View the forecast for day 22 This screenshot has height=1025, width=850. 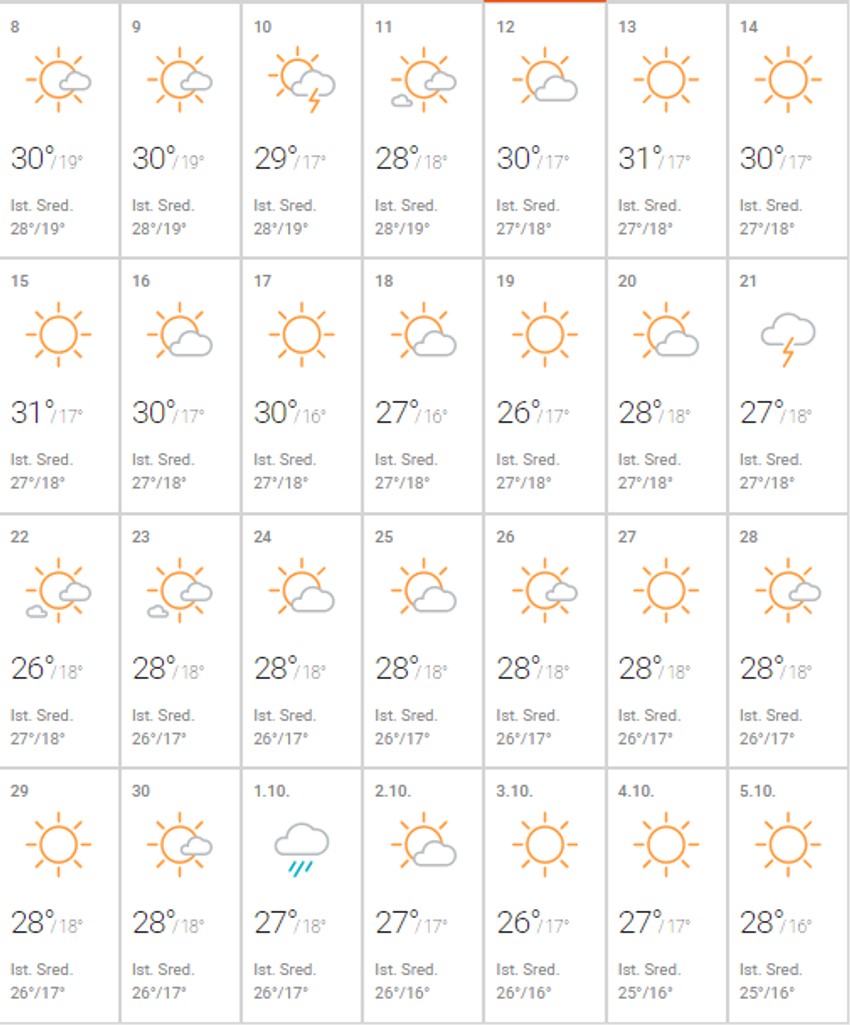click(x=60, y=640)
